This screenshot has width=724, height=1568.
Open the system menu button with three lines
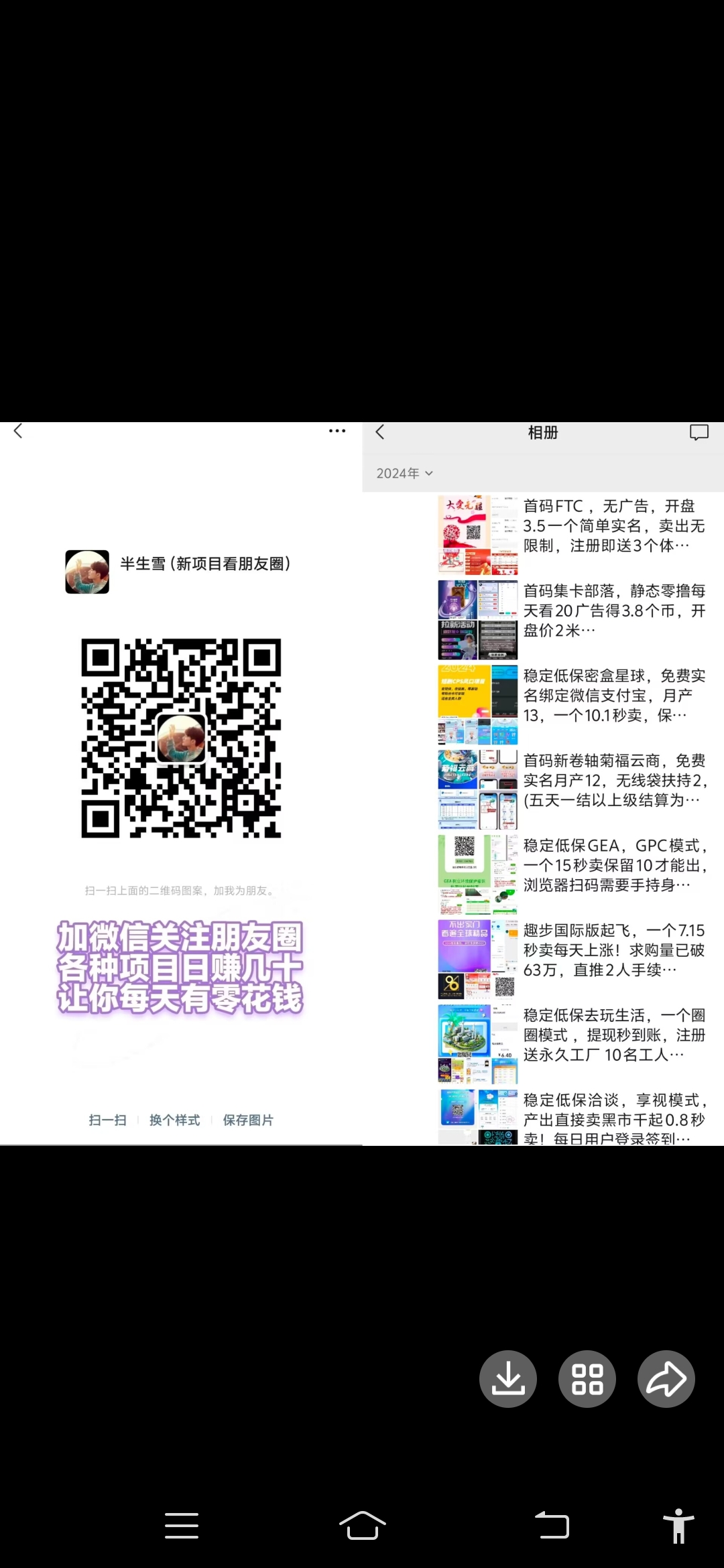[x=182, y=1526]
